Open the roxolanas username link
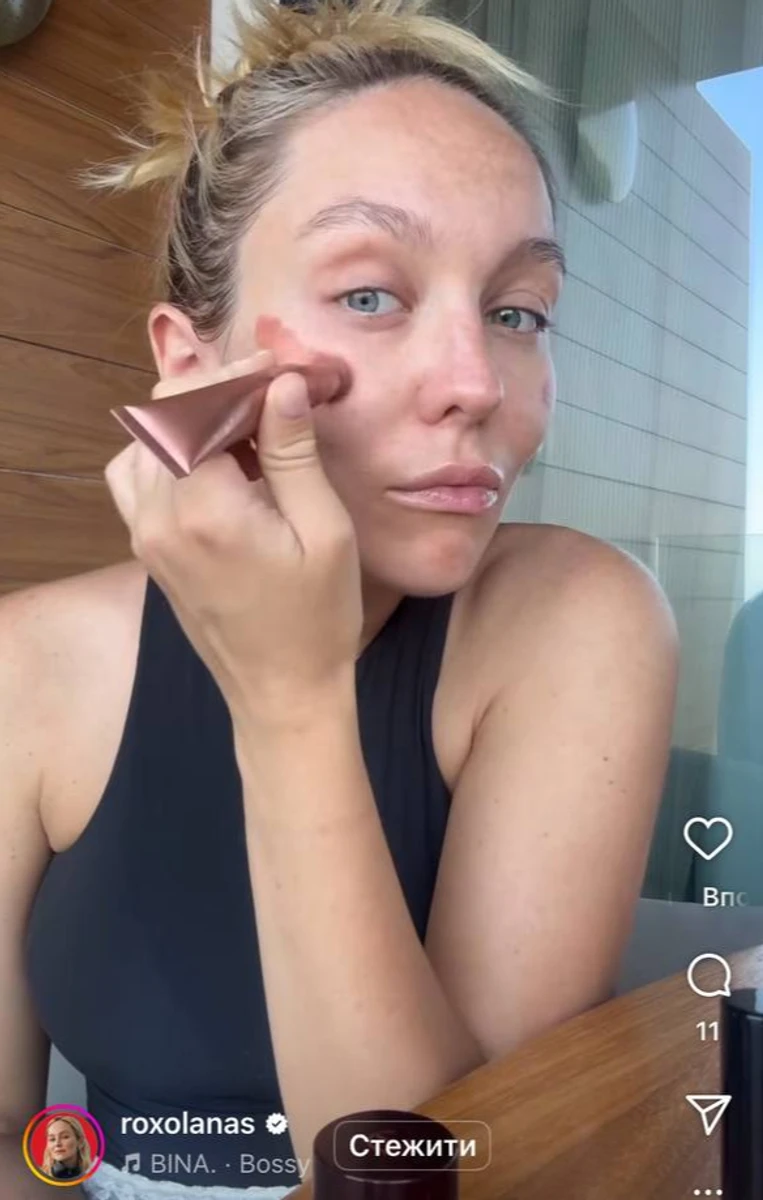Screen dimensions: 763x1200 (x=187, y=1124)
